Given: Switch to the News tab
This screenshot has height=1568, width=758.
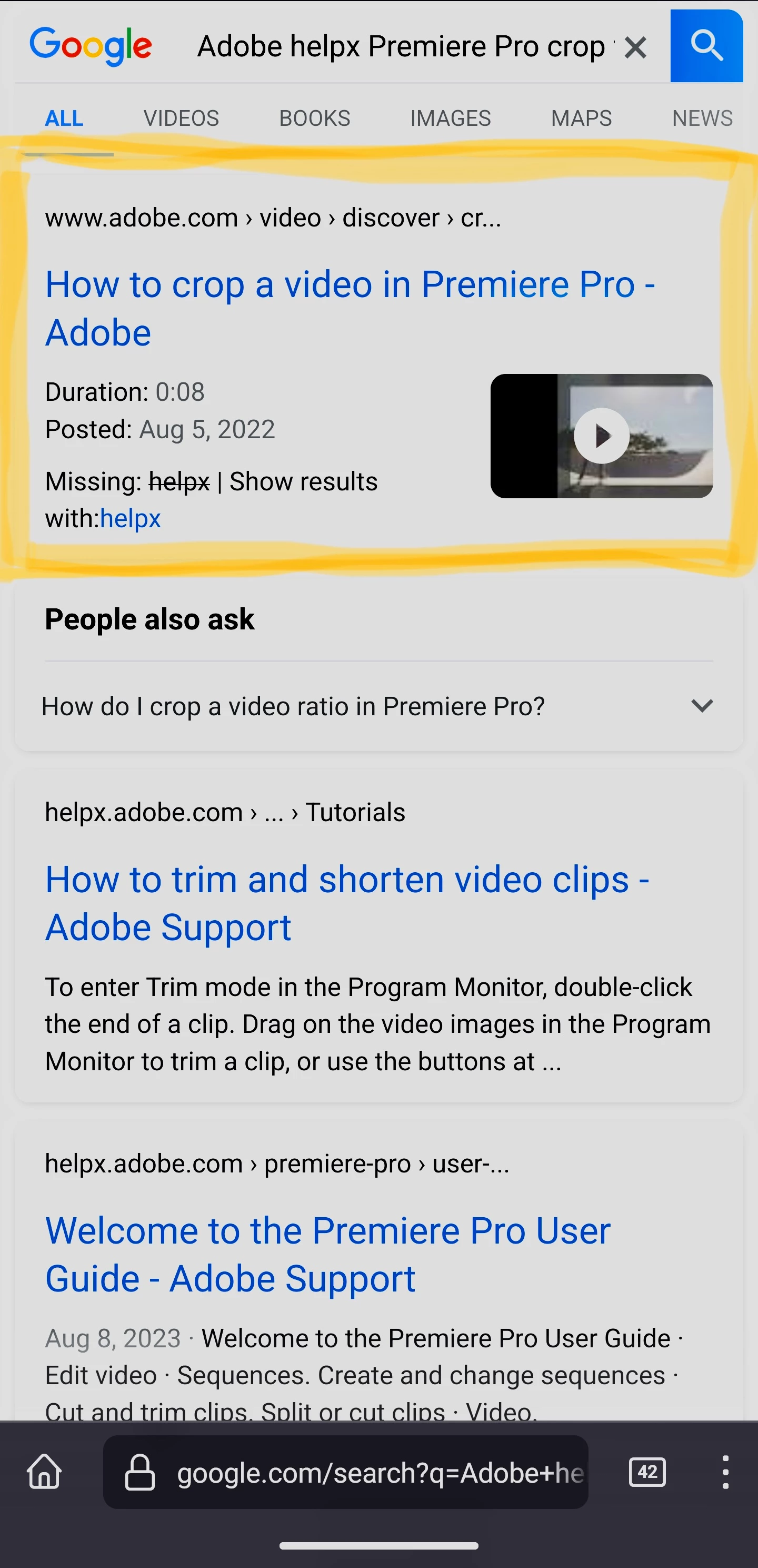Looking at the screenshot, I should (x=702, y=118).
